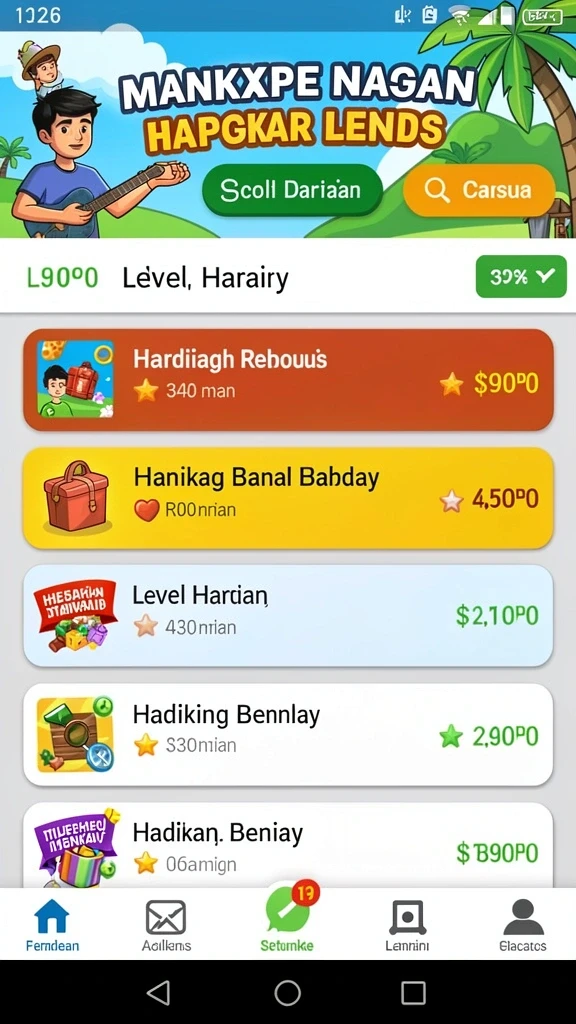Open the Hadikan. Beniay card
576x1024 pixels.
[x=288, y=845]
